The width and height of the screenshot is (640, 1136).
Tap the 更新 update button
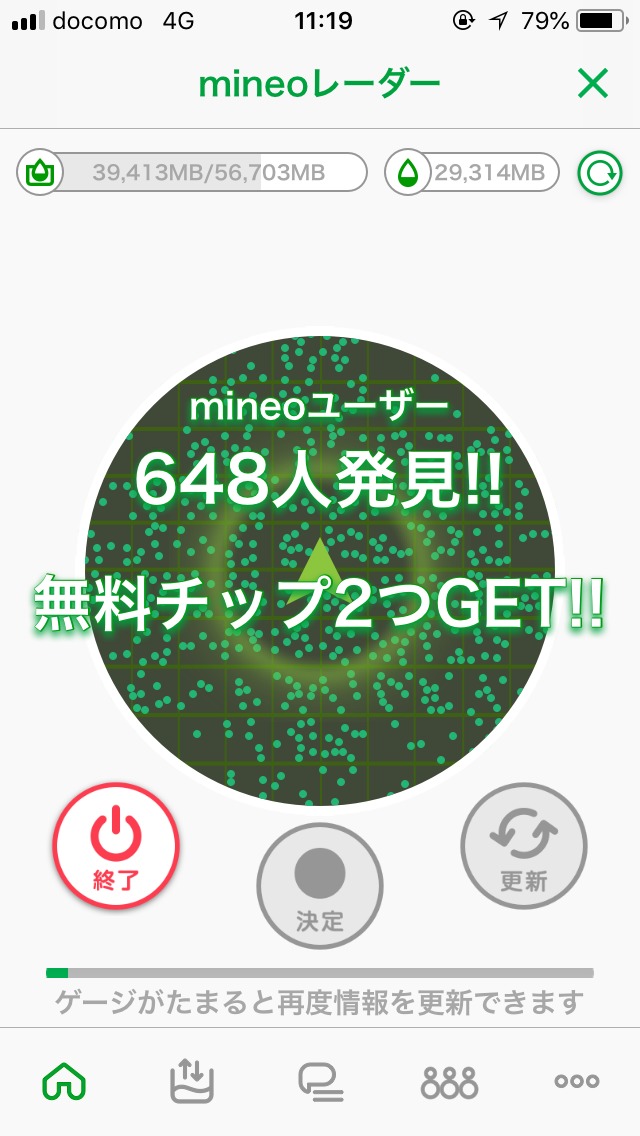click(524, 846)
